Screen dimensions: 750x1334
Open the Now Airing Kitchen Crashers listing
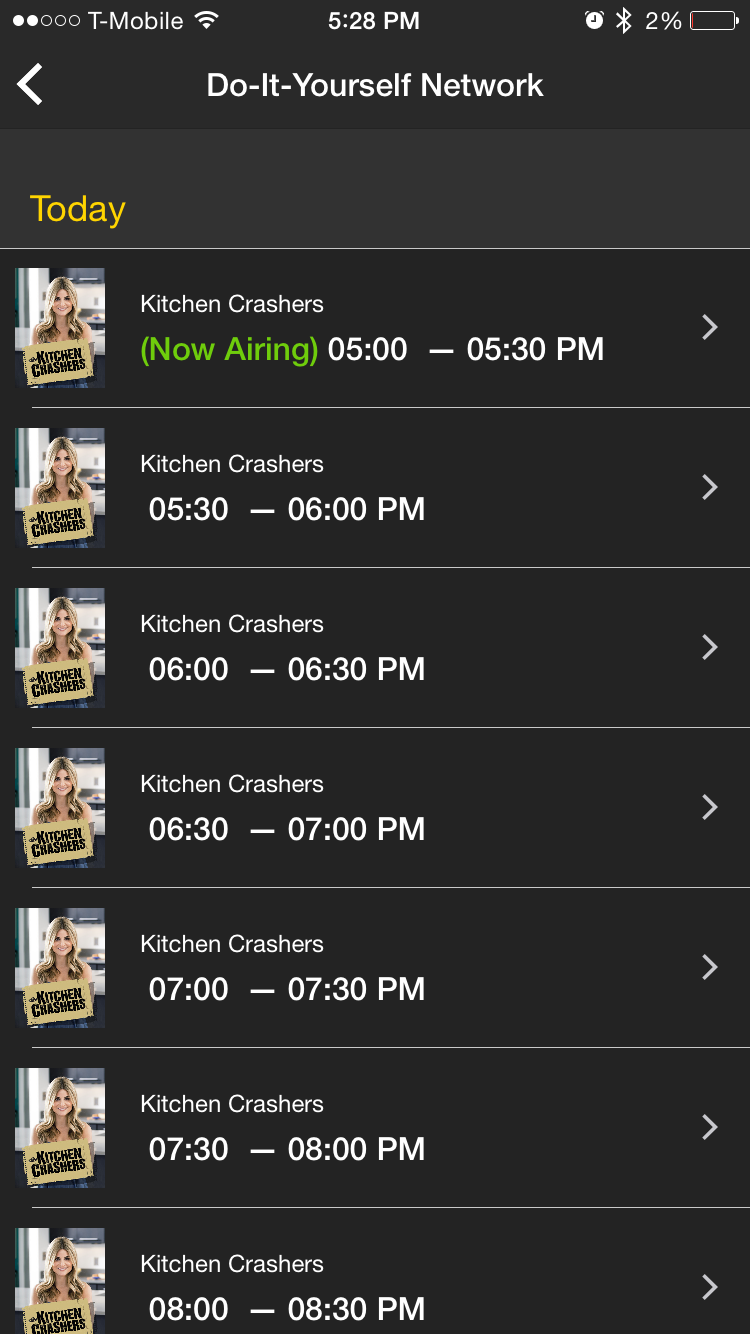(375, 328)
